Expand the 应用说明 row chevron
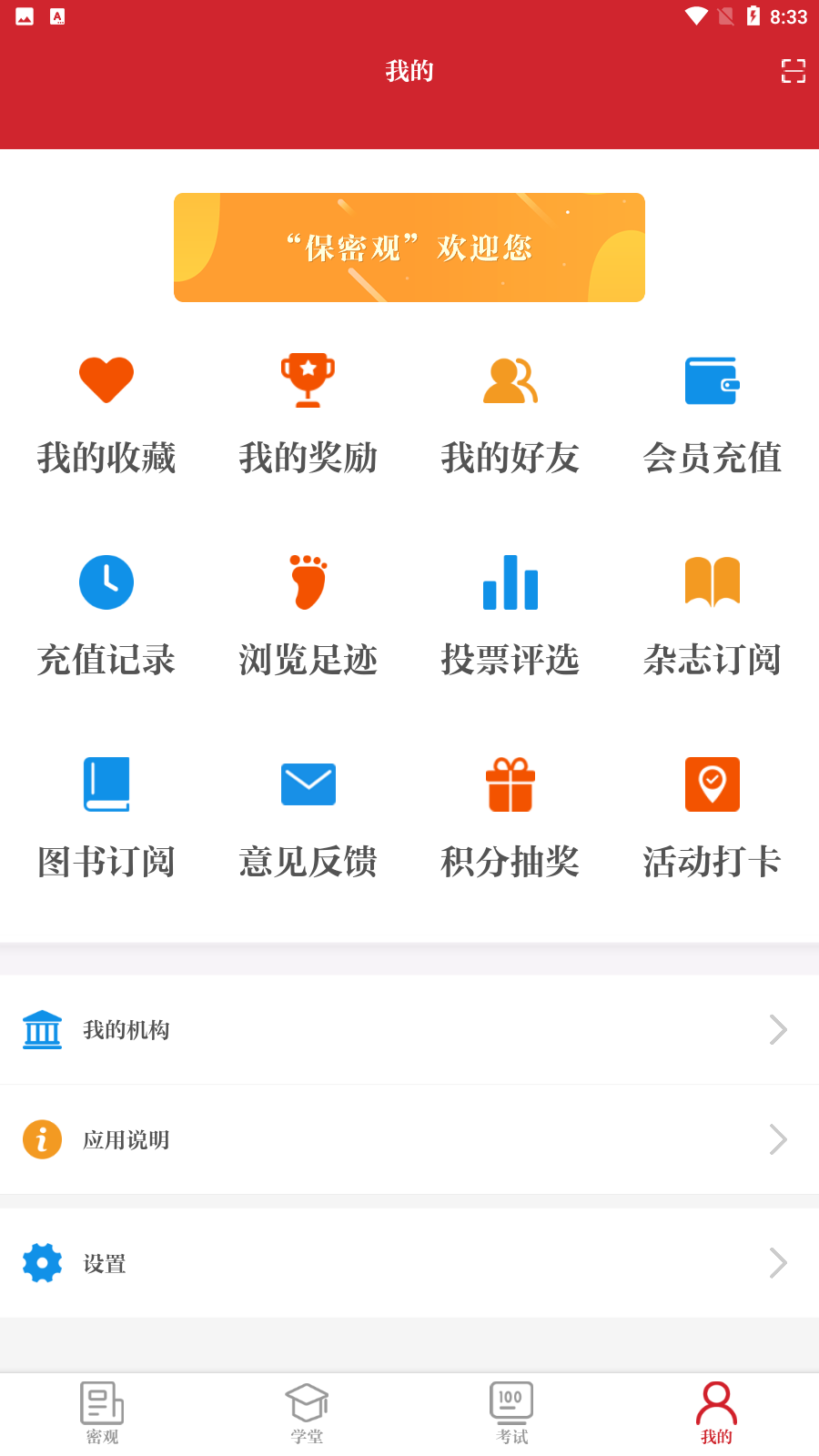 (778, 1139)
